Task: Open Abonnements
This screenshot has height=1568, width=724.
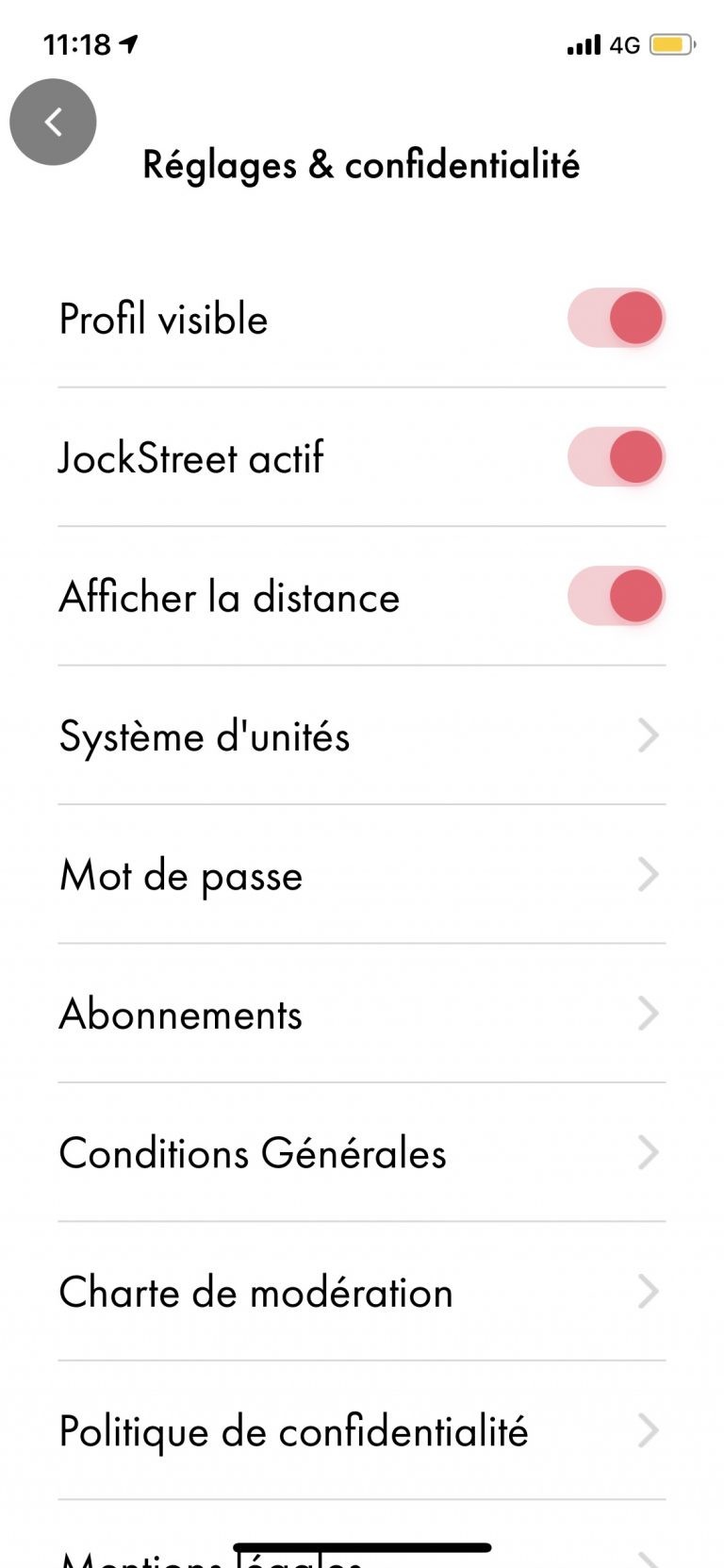Action: [x=362, y=1014]
